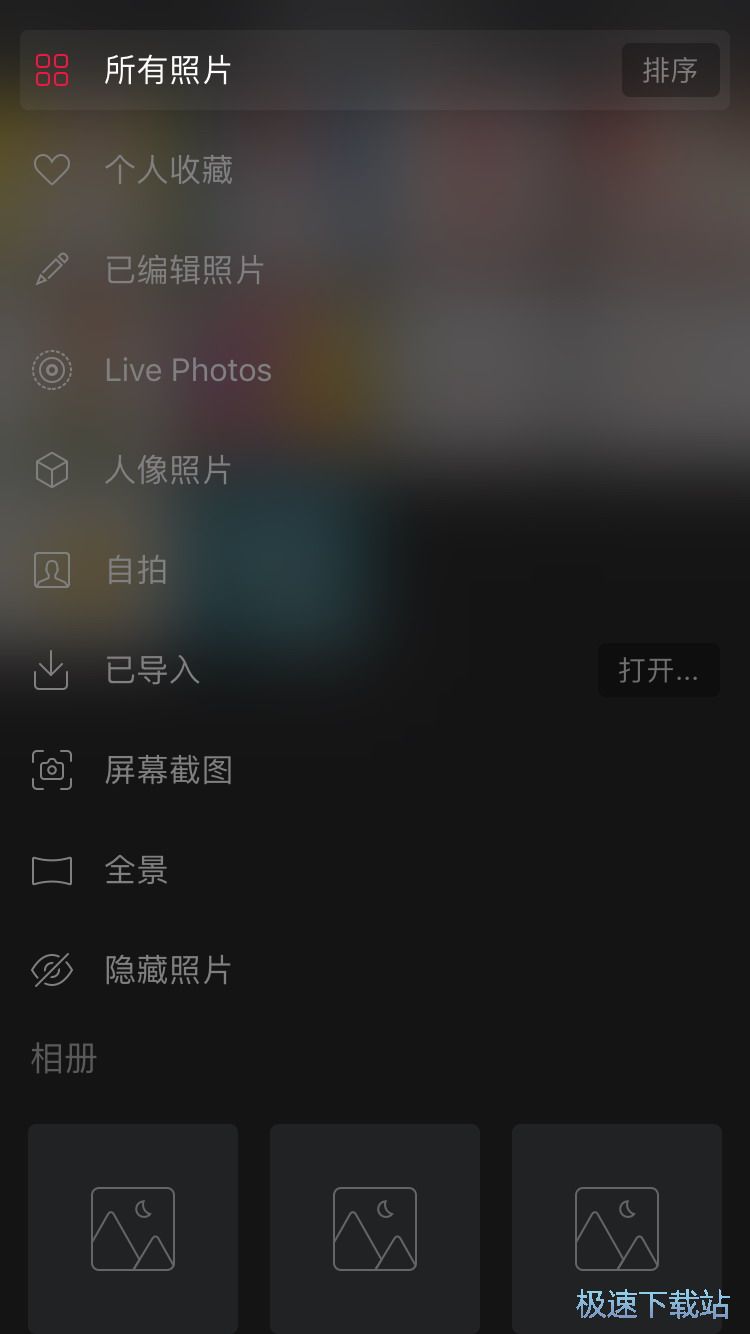
Task: Select the All Photos grid icon
Action: [x=52, y=70]
